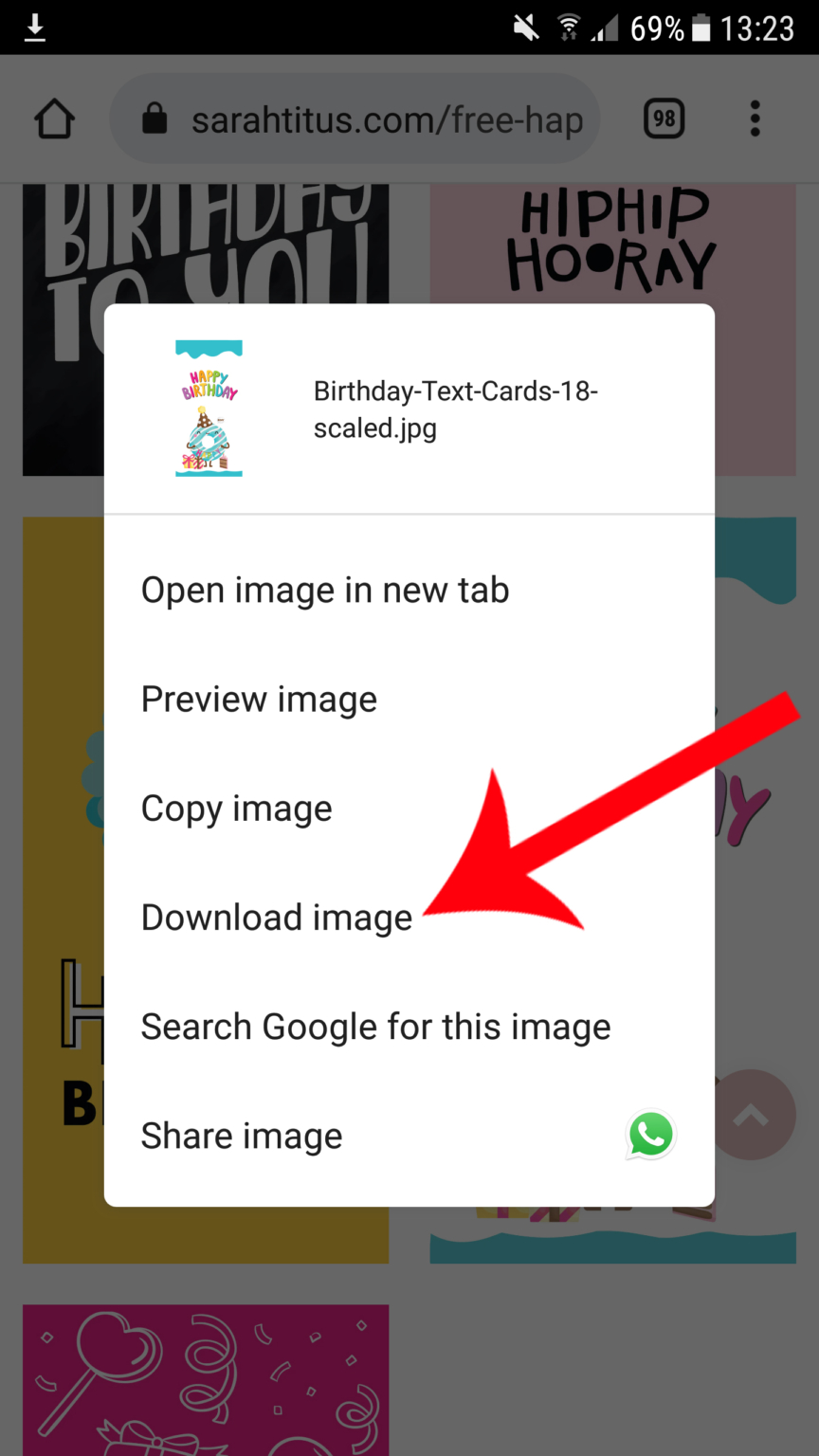Go to browser home page

click(54, 119)
